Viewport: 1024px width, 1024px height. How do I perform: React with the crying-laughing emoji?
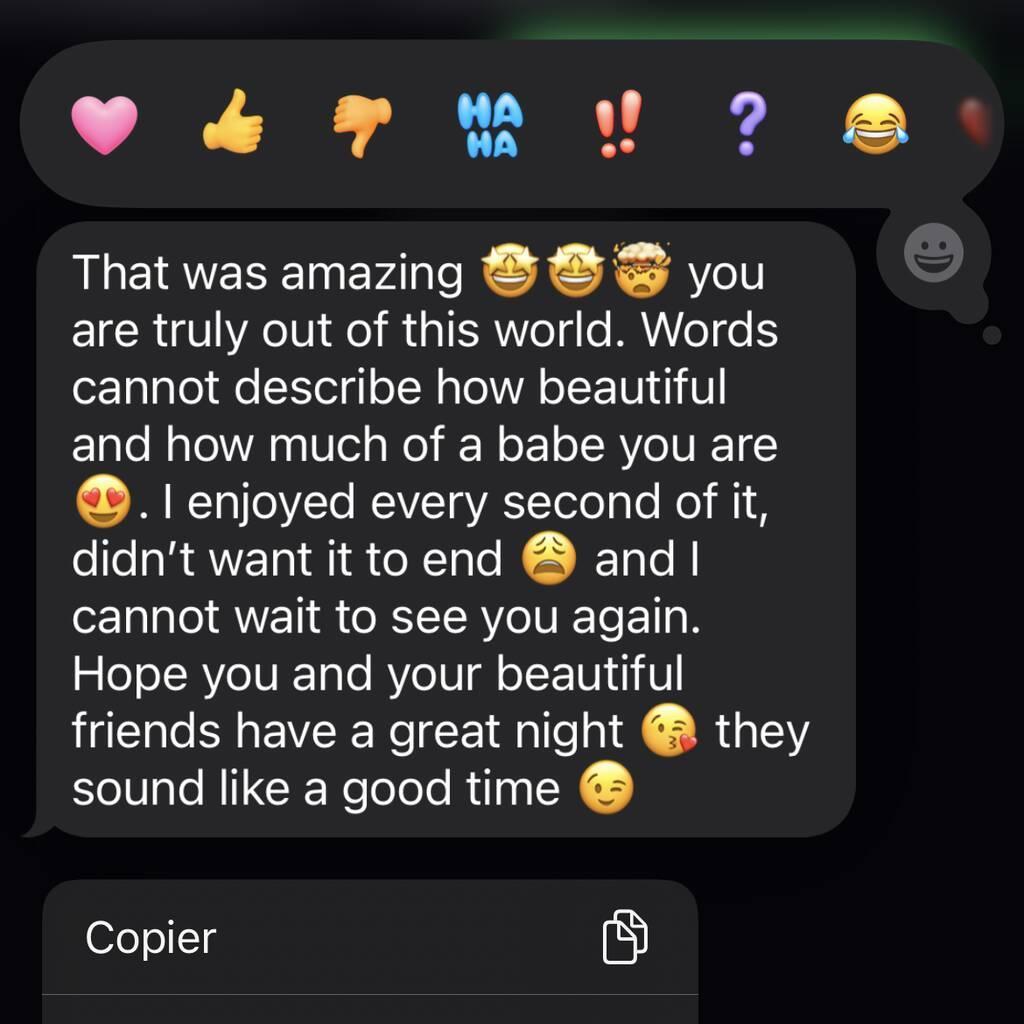click(875, 126)
